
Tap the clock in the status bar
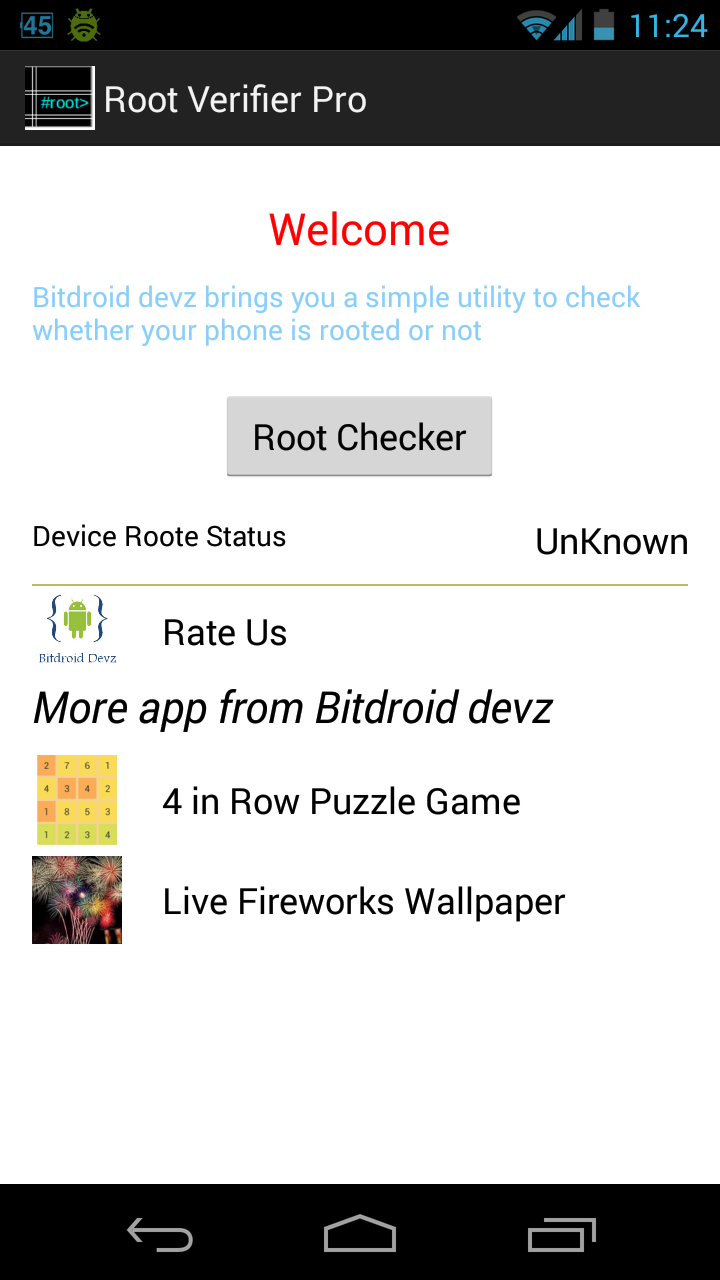click(x=666, y=26)
